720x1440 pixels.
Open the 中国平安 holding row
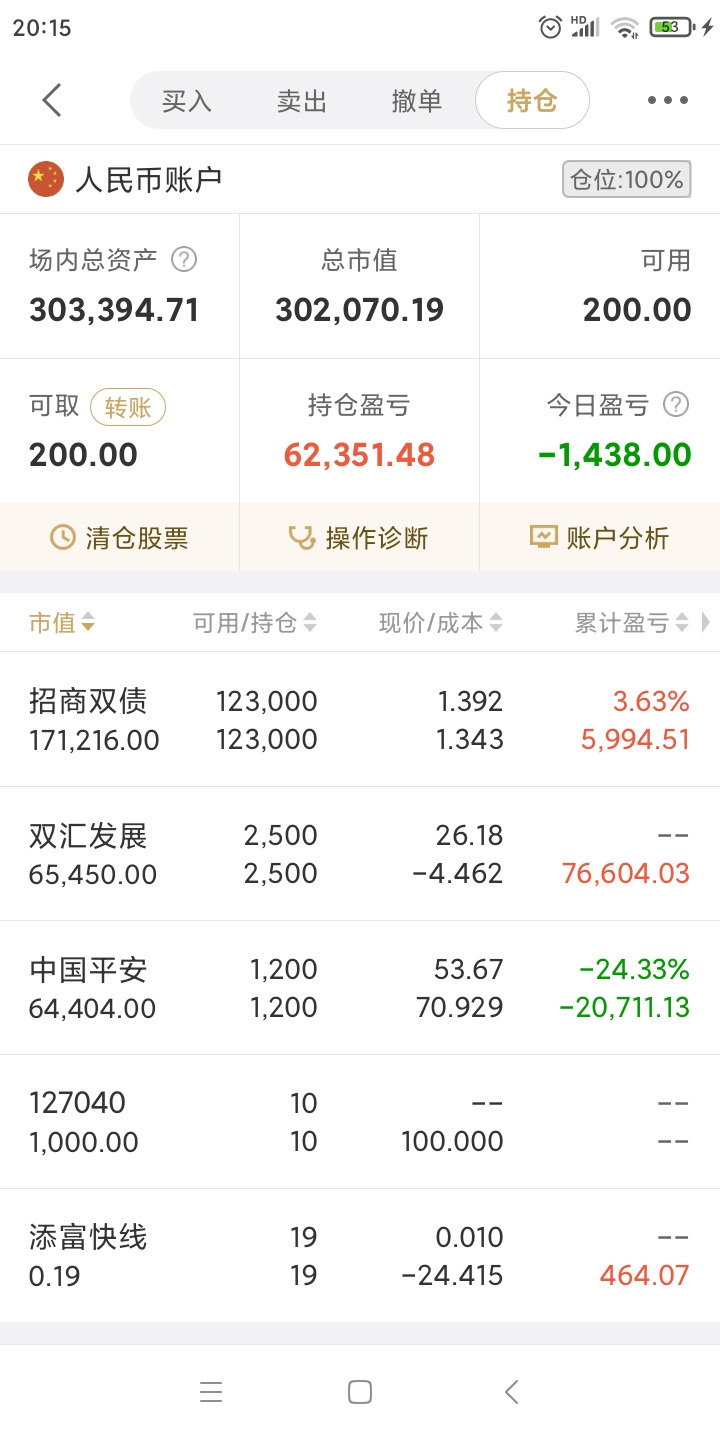tap(360, 988)
